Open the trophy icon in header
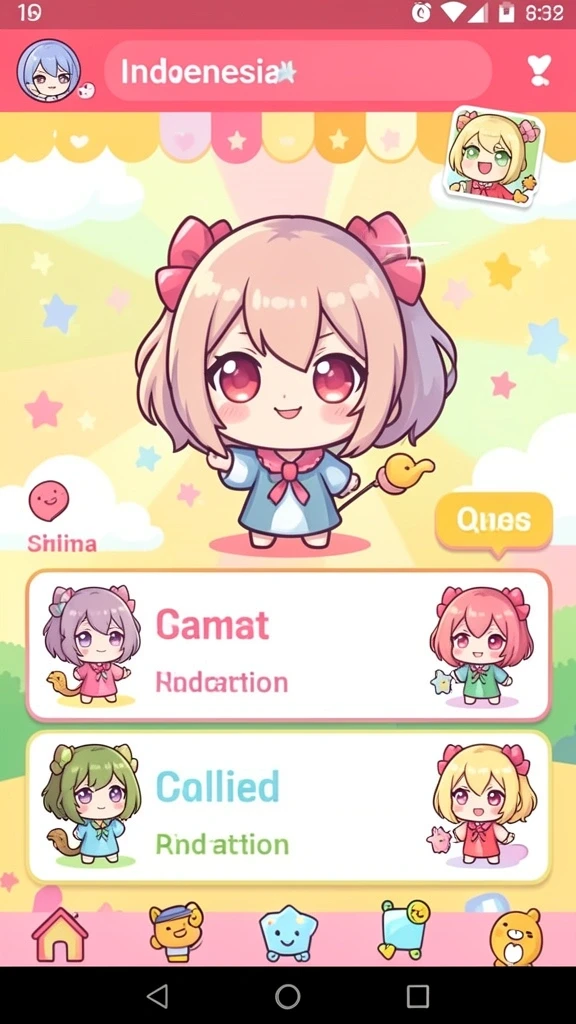The image size is (576, 1024). coord(539,70)
